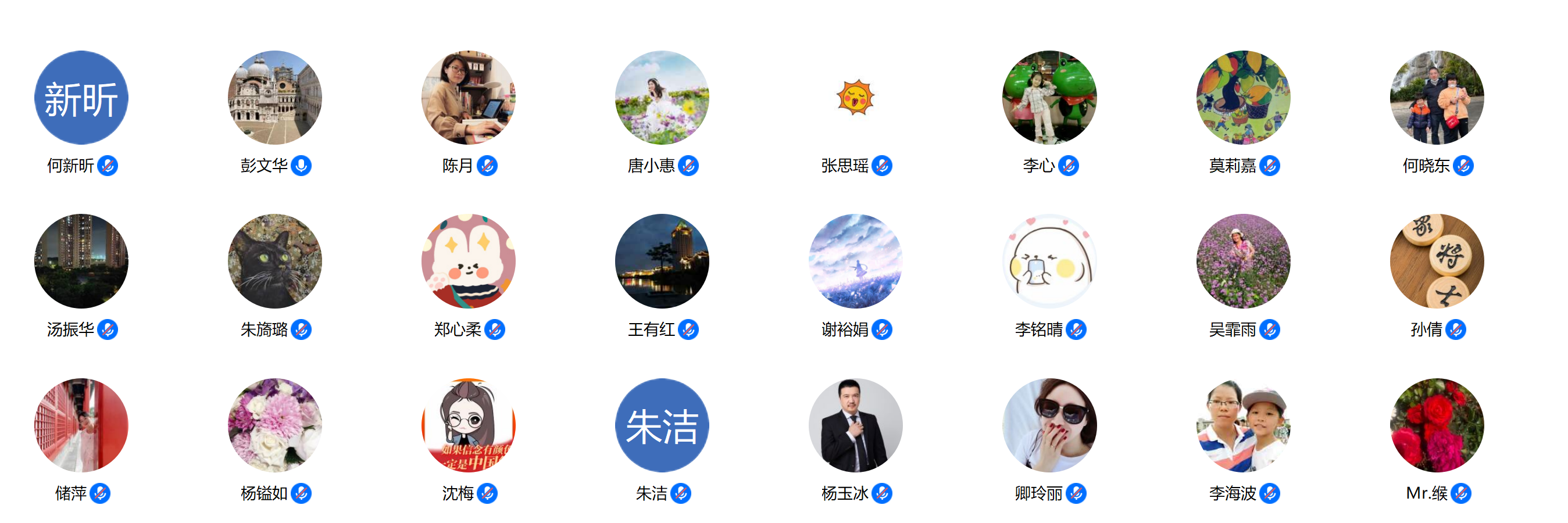View 孙倩's chess piece avatar
Viewport: 1568px width, 523px height.
(1437, 261)
